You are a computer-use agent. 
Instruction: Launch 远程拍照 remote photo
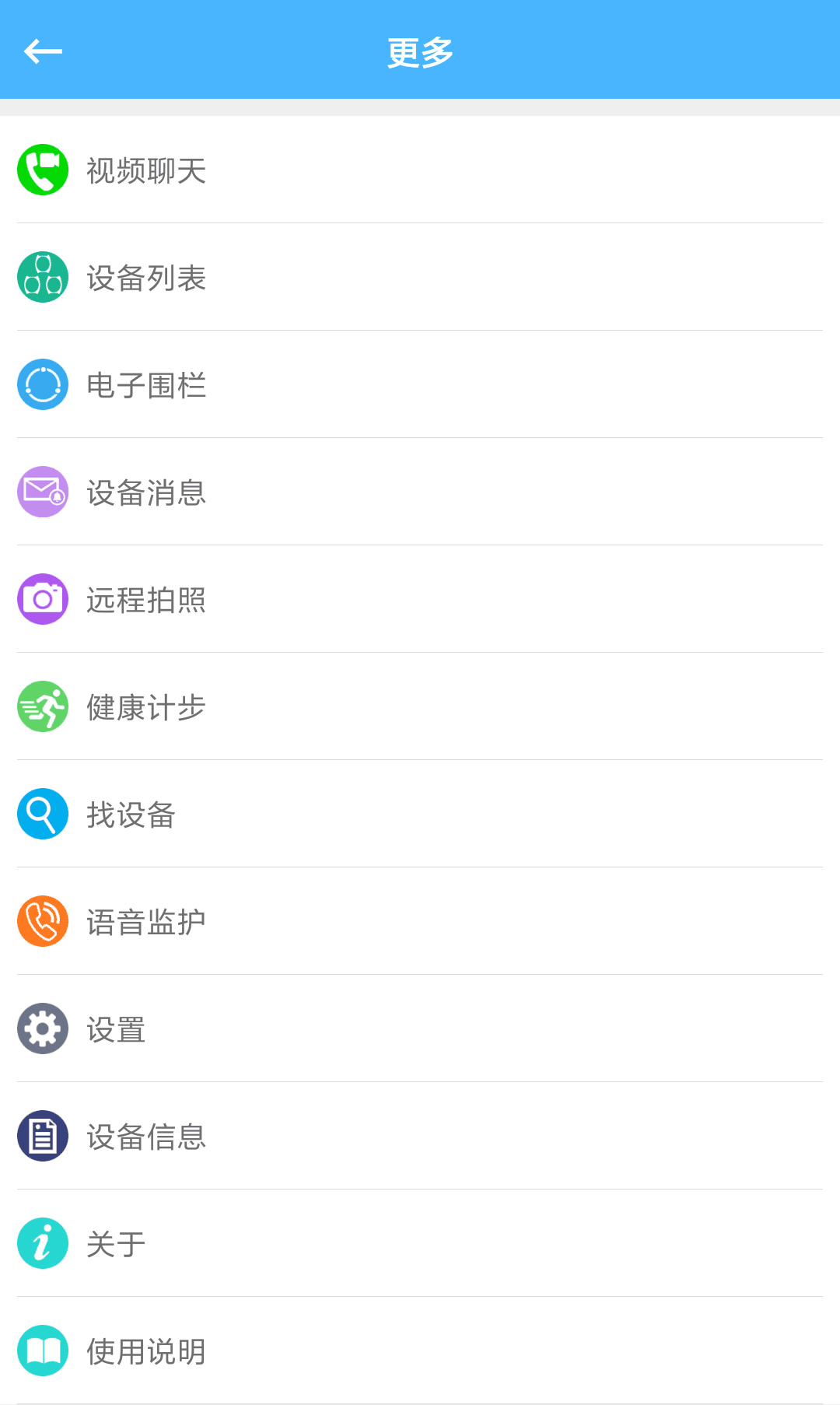click(x=146, y=600)
